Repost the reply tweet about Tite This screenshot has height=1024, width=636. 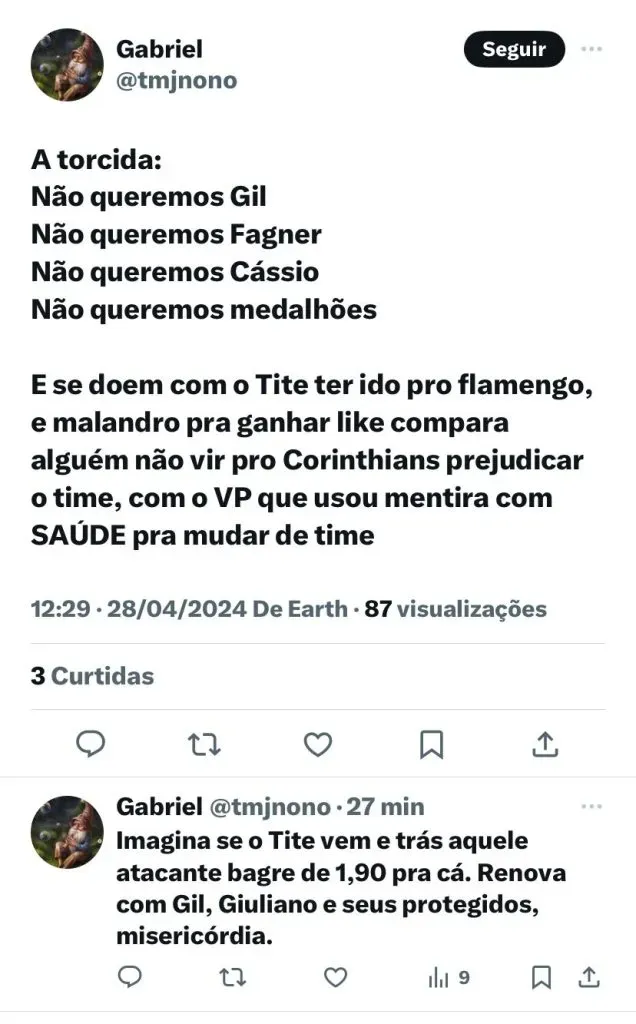pos(232,977)
